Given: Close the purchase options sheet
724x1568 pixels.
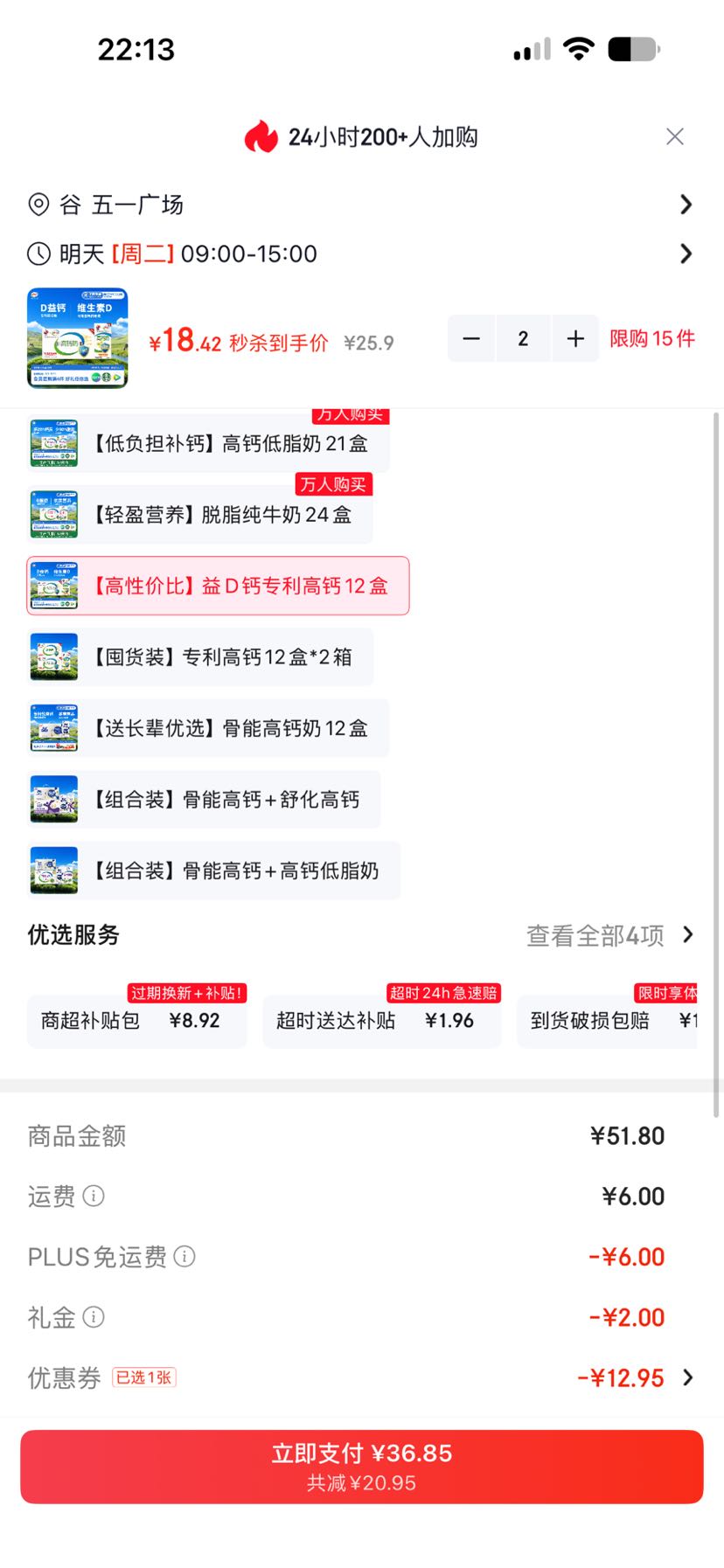Looking at the screenshot, I should pyautogui.click(x=674, y=136).
